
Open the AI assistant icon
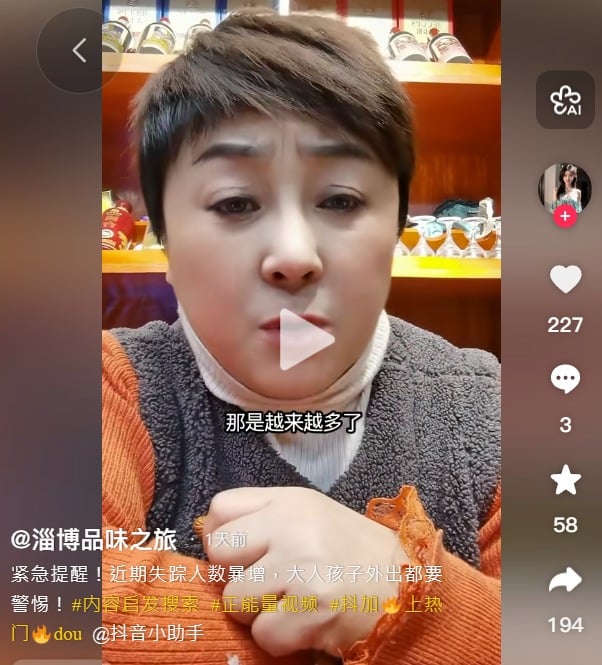point(565,100)
